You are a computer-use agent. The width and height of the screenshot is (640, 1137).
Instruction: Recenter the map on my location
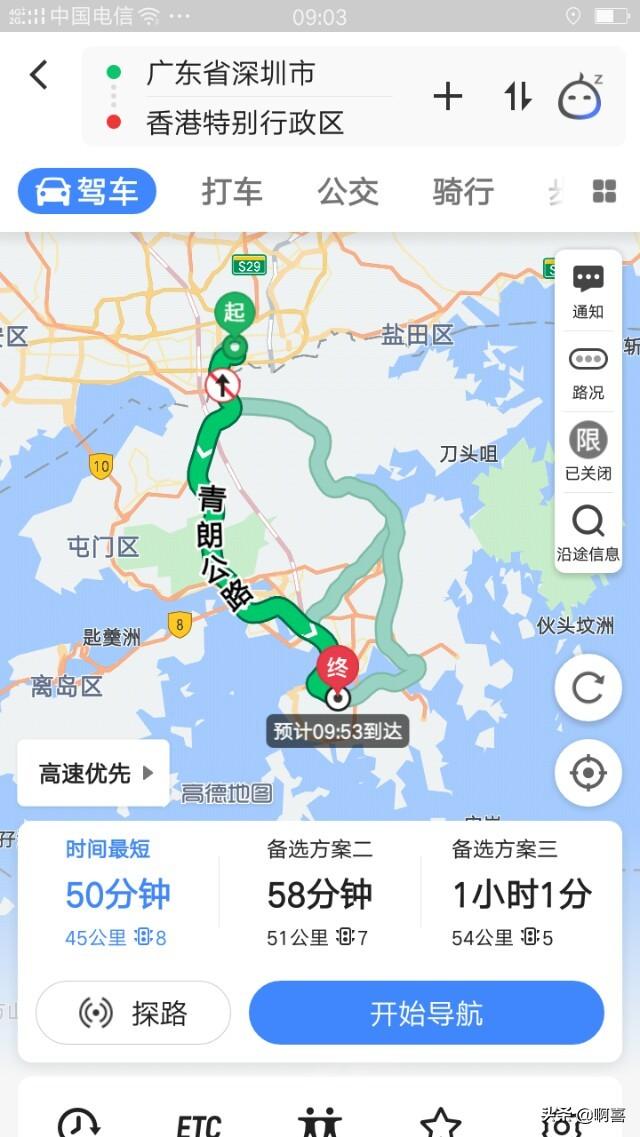coord(588,773)
